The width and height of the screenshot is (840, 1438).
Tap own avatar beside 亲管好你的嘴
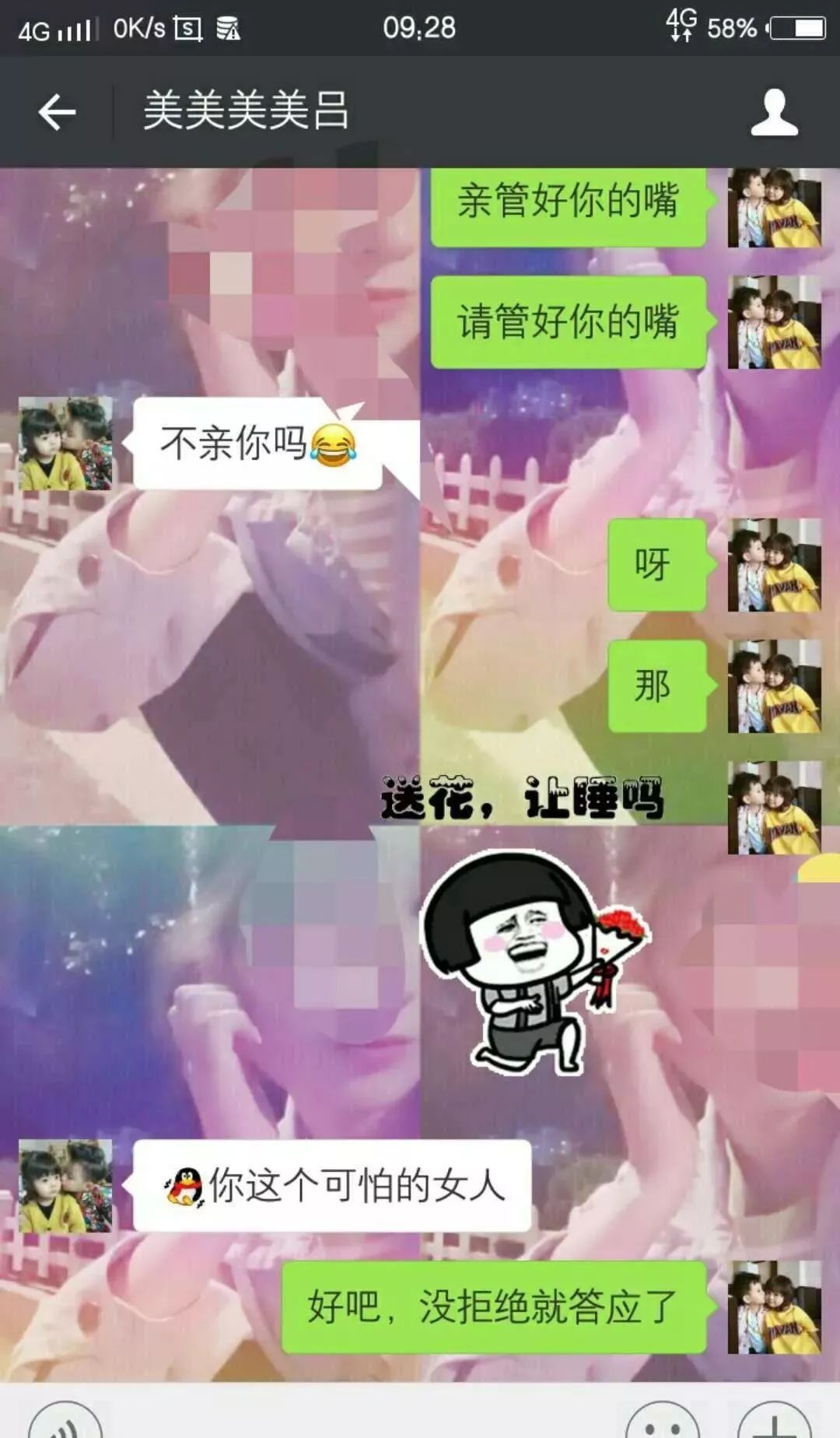tap(774, 207)
